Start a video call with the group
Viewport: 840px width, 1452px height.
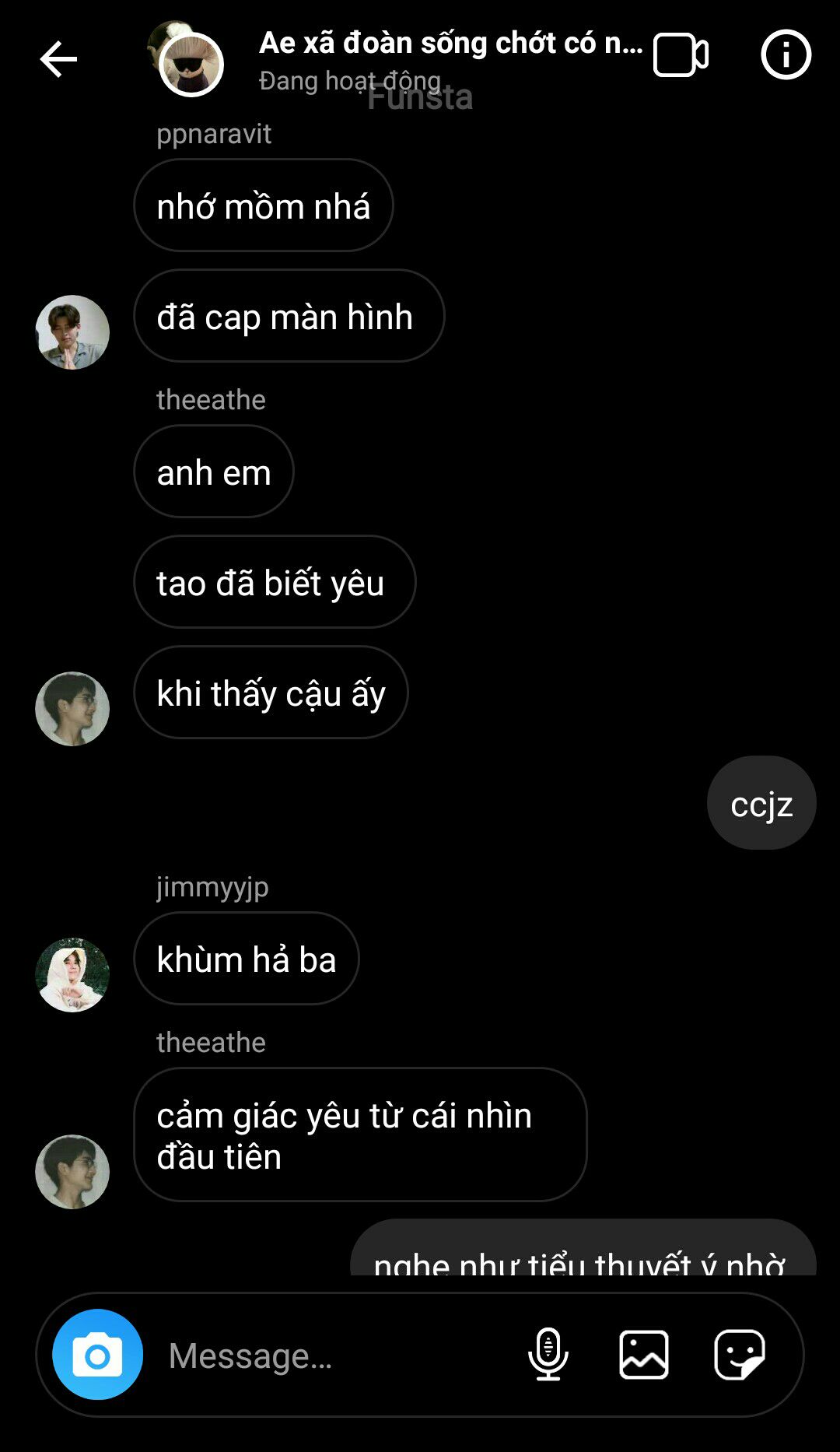pyautogui.click(x=681, y=55)
